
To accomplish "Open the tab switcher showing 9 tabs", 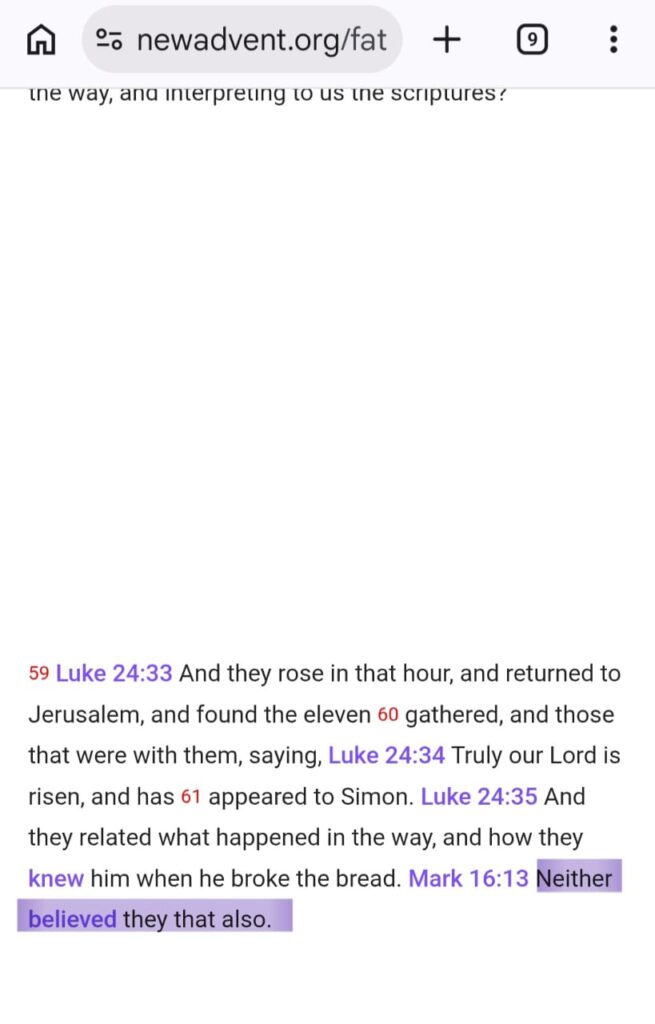I will click(x=532, y=40).
